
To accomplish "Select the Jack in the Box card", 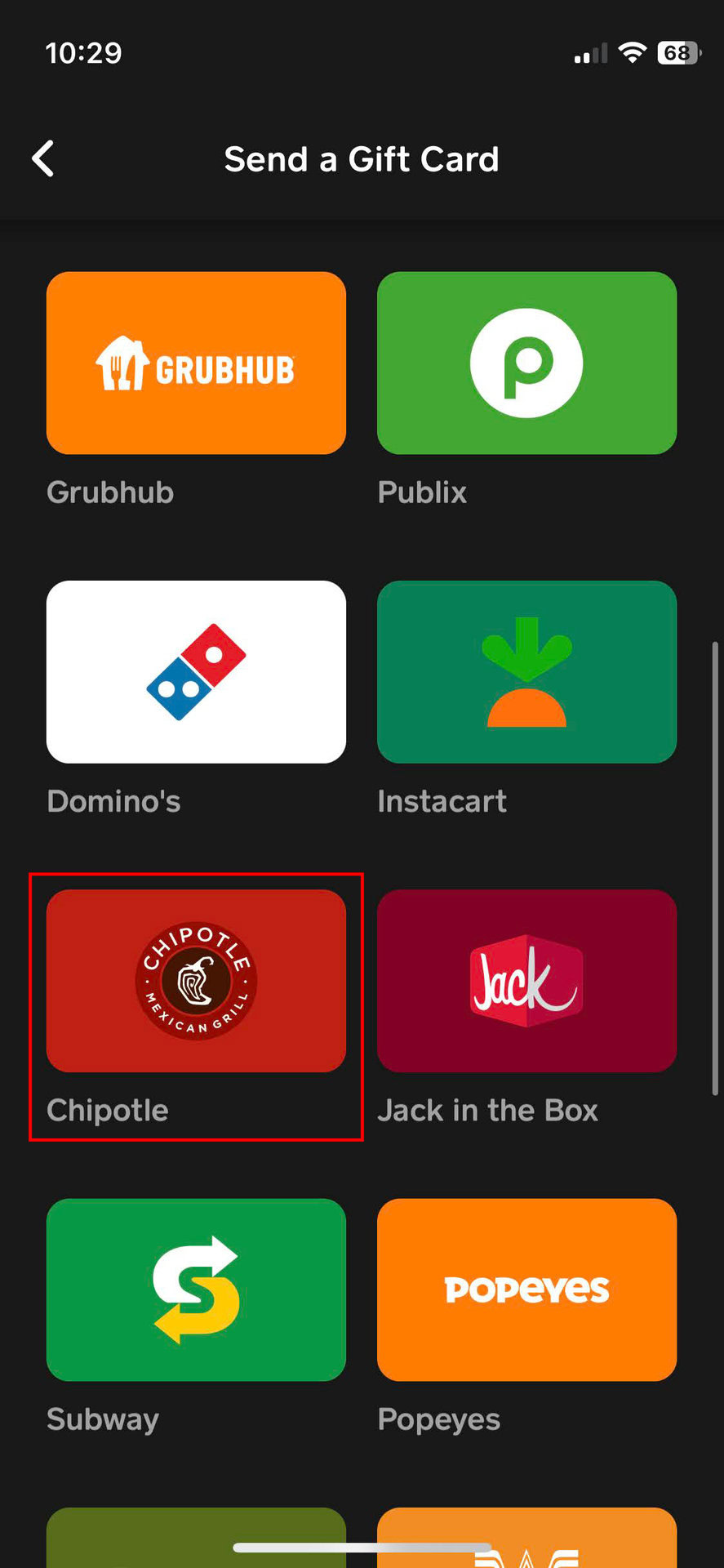I will [x=526, y=981].
